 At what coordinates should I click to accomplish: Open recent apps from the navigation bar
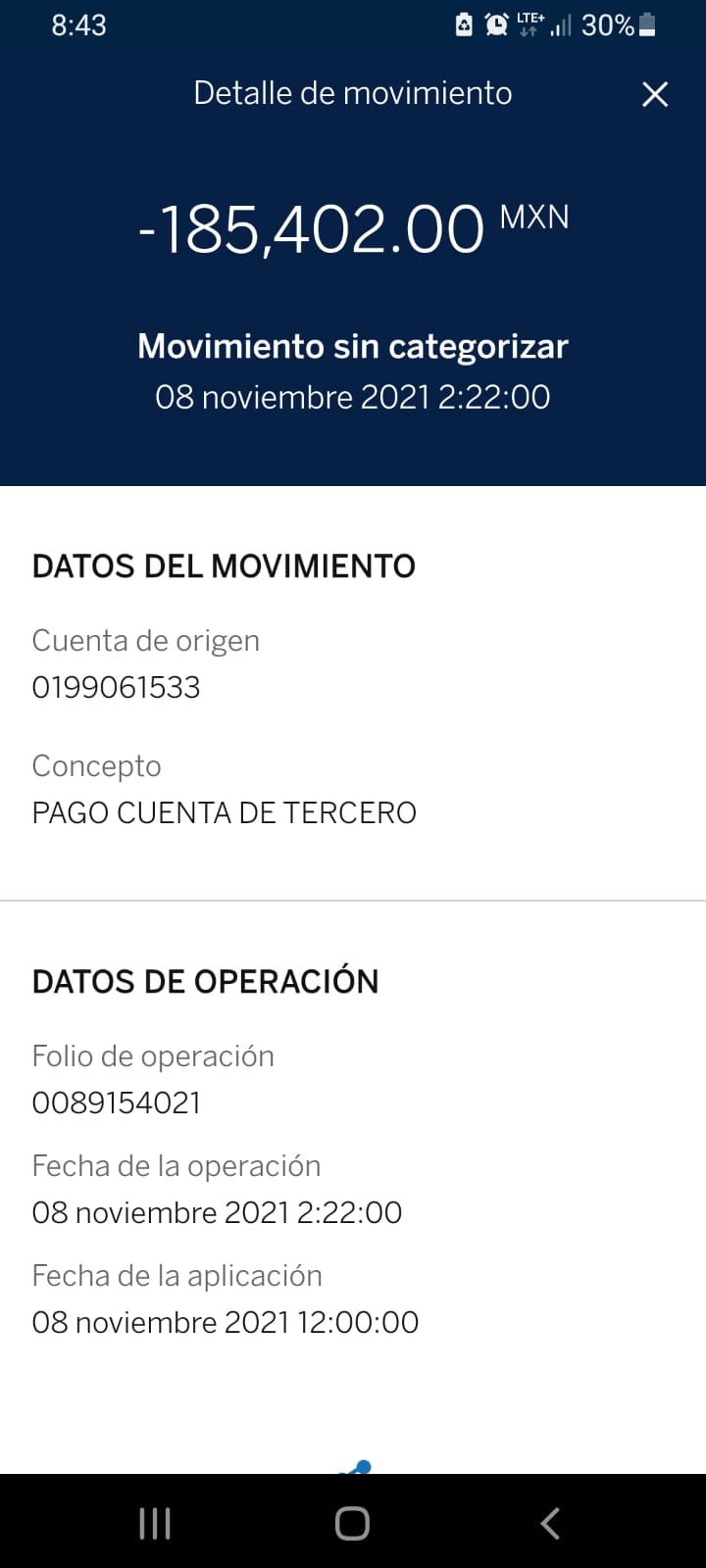tap(155, 1523)
